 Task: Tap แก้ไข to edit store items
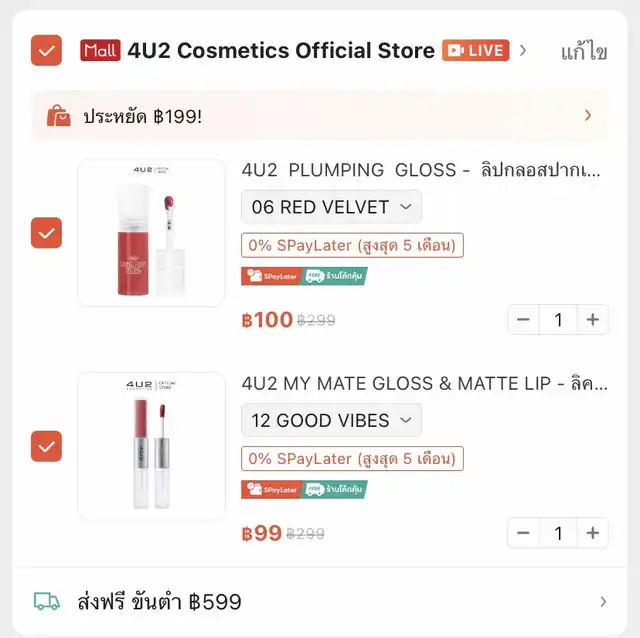click(x=584, y=52)
